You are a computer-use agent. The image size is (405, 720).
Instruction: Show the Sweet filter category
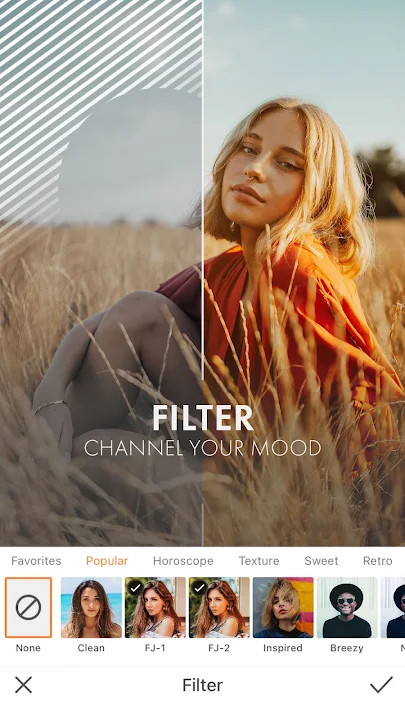(x=321, y=561)
